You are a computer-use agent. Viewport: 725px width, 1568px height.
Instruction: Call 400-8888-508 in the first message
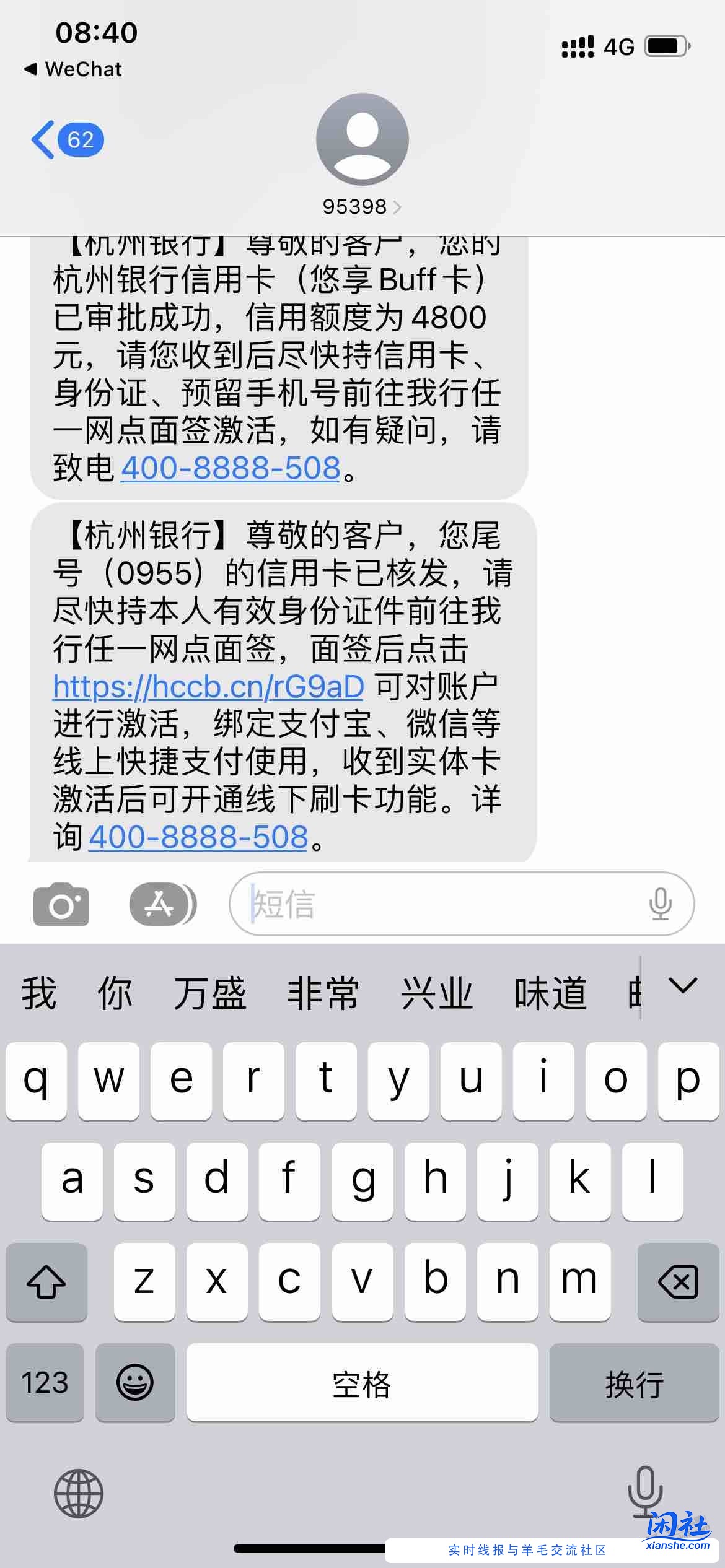click(231, 468)
